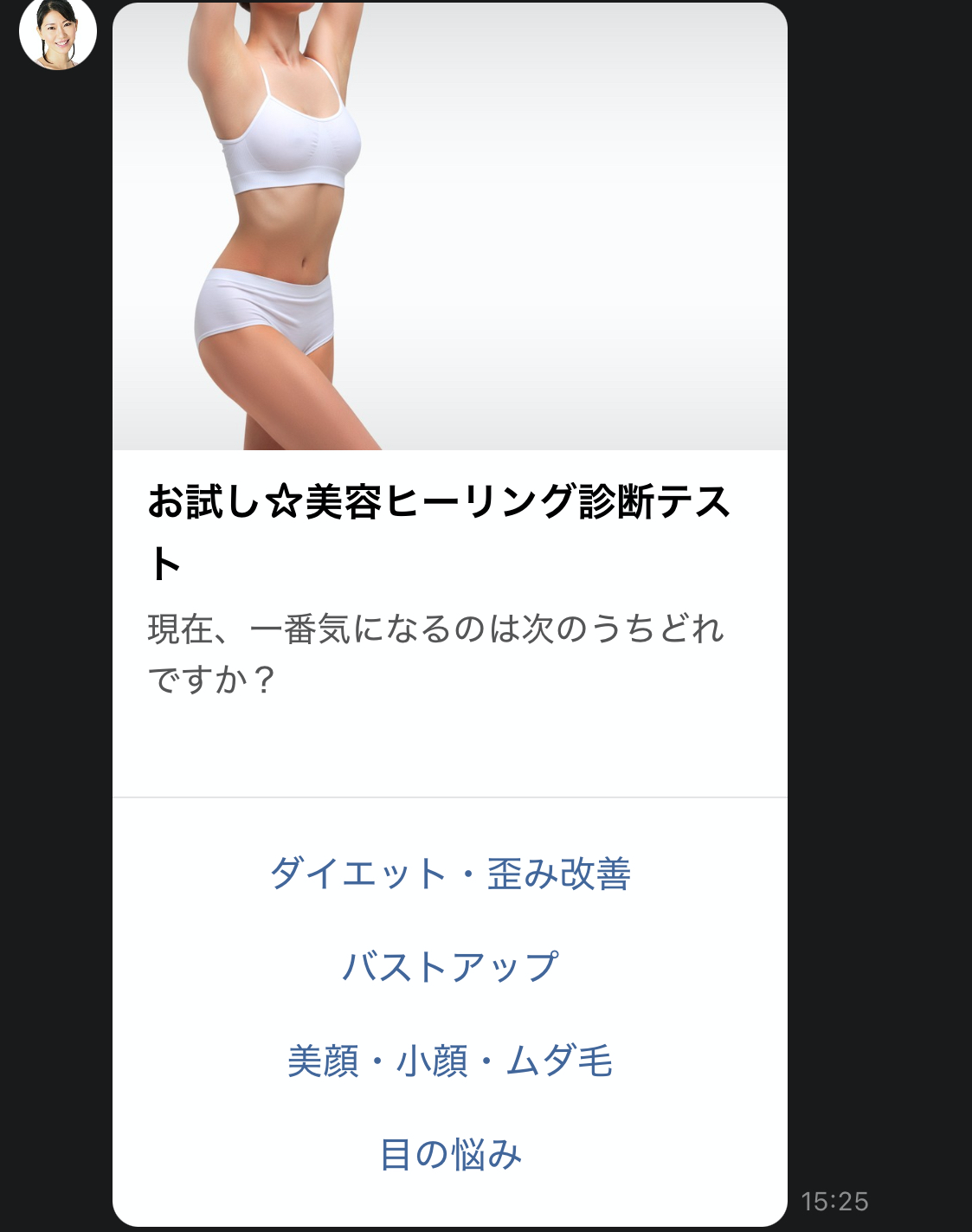972x1232 pixels.
Task: Pick the 目の悩み choice
Action: click(453, 1153)
